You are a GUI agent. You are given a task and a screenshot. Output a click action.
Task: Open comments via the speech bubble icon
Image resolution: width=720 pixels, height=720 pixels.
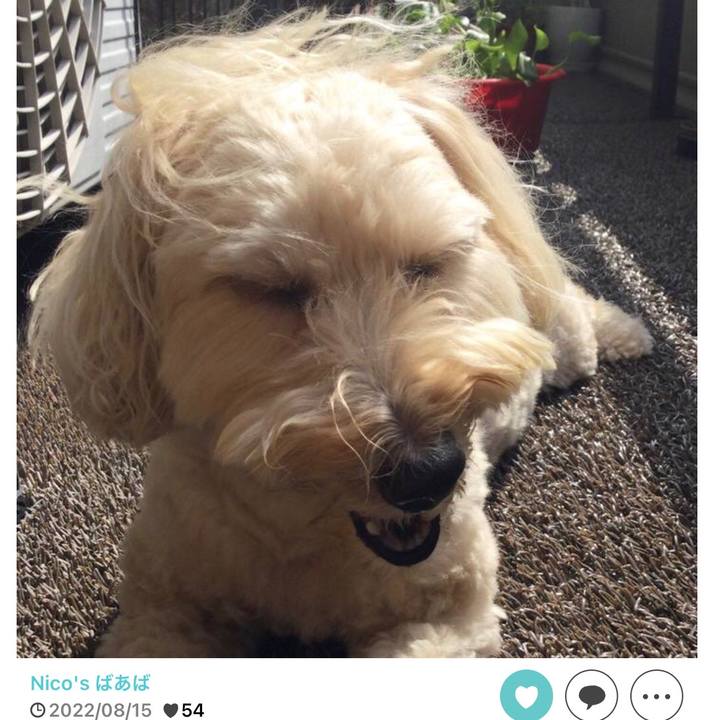[x=591, y=696]
